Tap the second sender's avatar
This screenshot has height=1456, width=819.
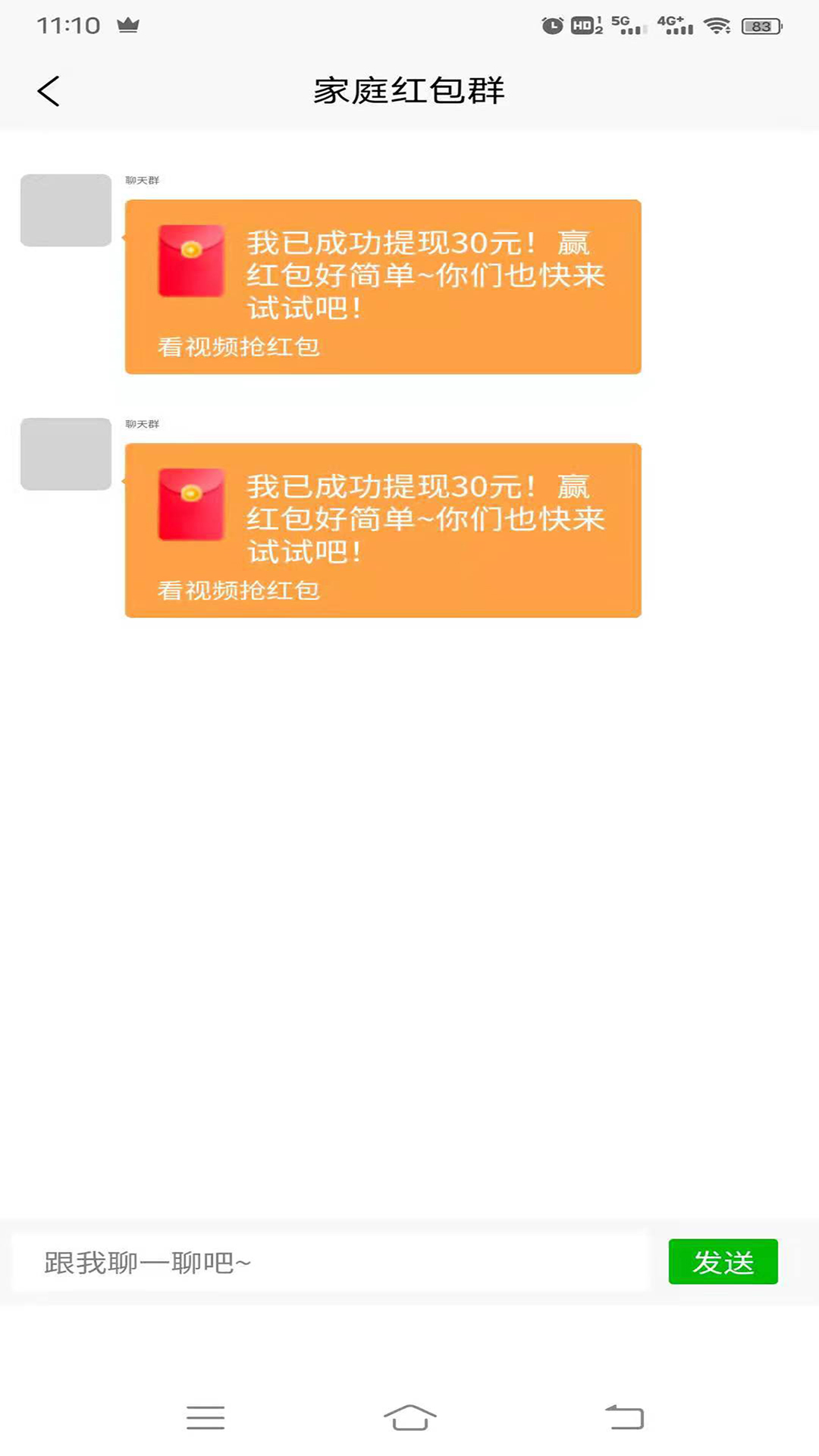click(x=65, y=454)
